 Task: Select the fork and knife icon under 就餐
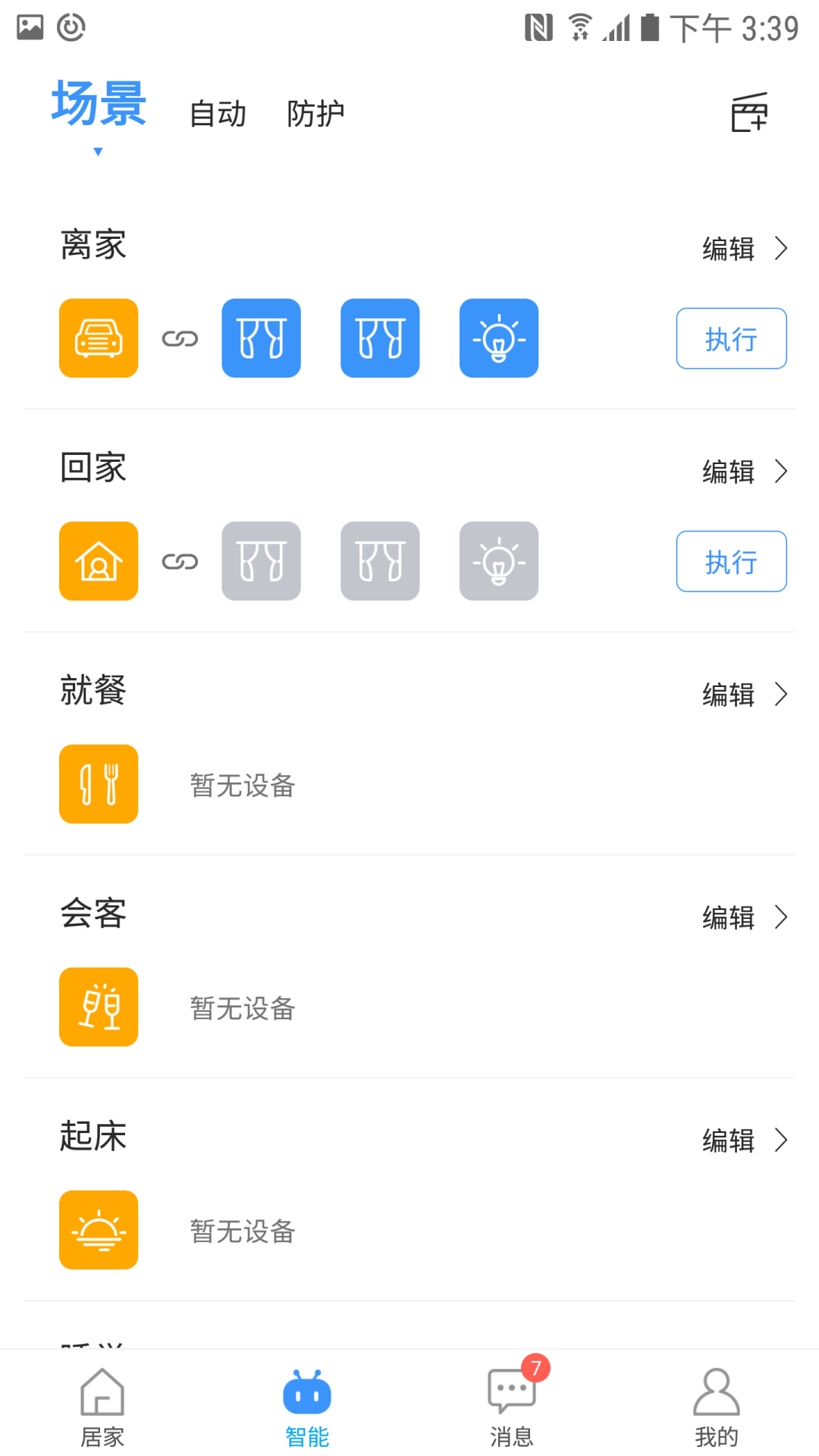pos(98,784)
